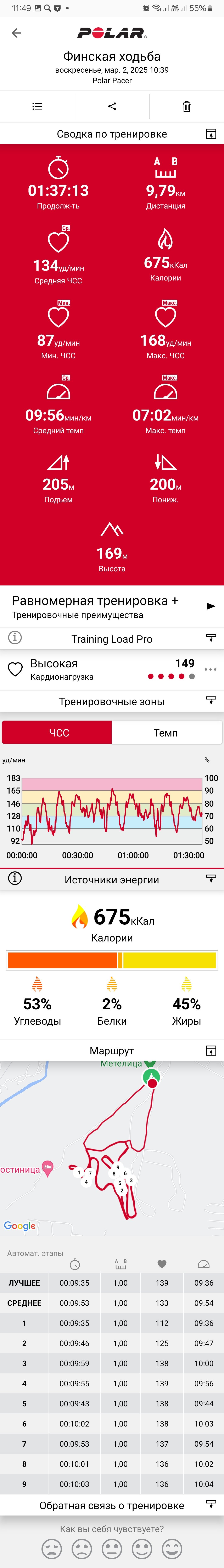
Task: Choose the happiest smiley face
Action: click(x=172, y=1549)
